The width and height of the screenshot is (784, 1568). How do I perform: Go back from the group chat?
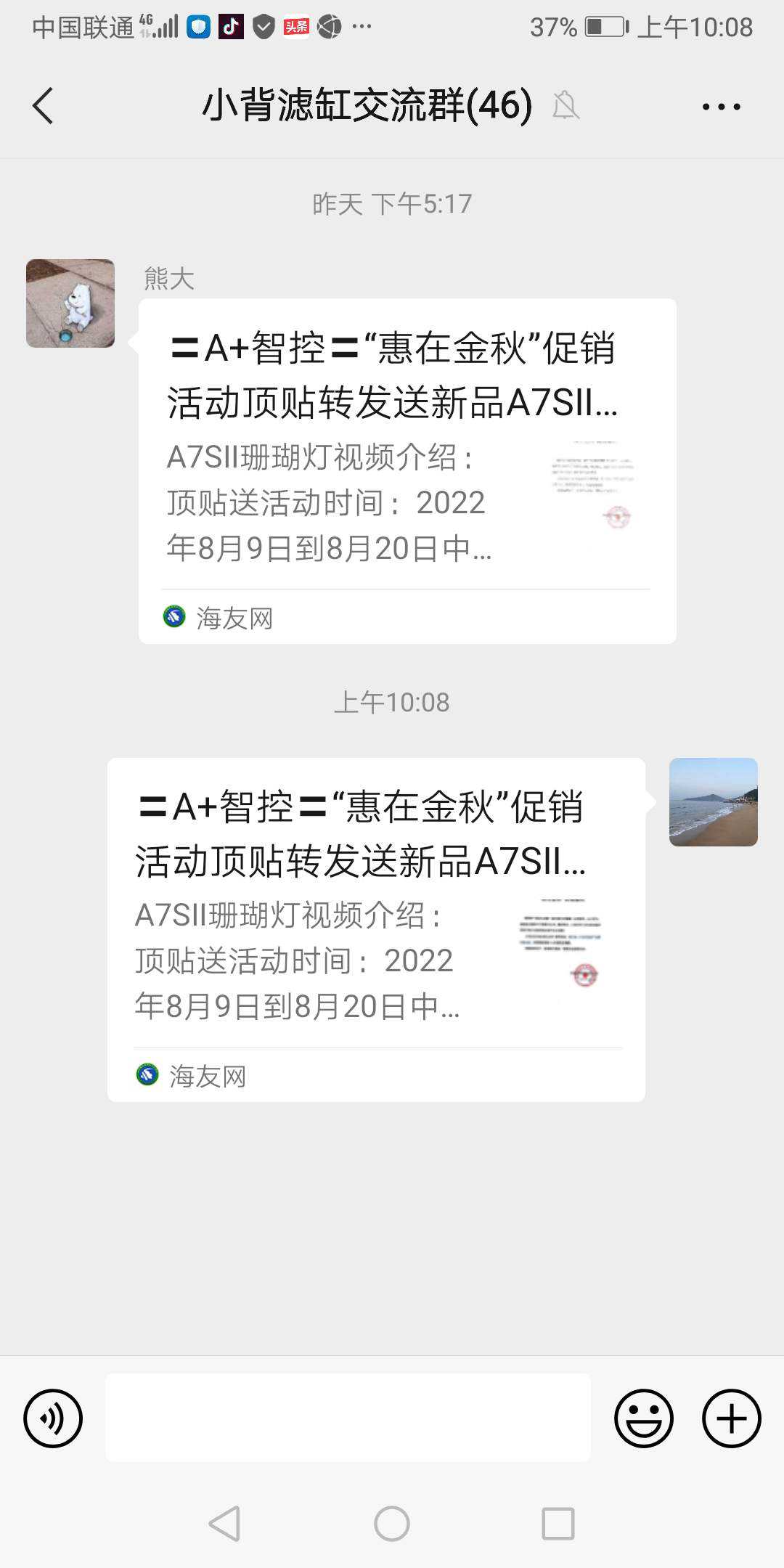(x=44, y=106)
